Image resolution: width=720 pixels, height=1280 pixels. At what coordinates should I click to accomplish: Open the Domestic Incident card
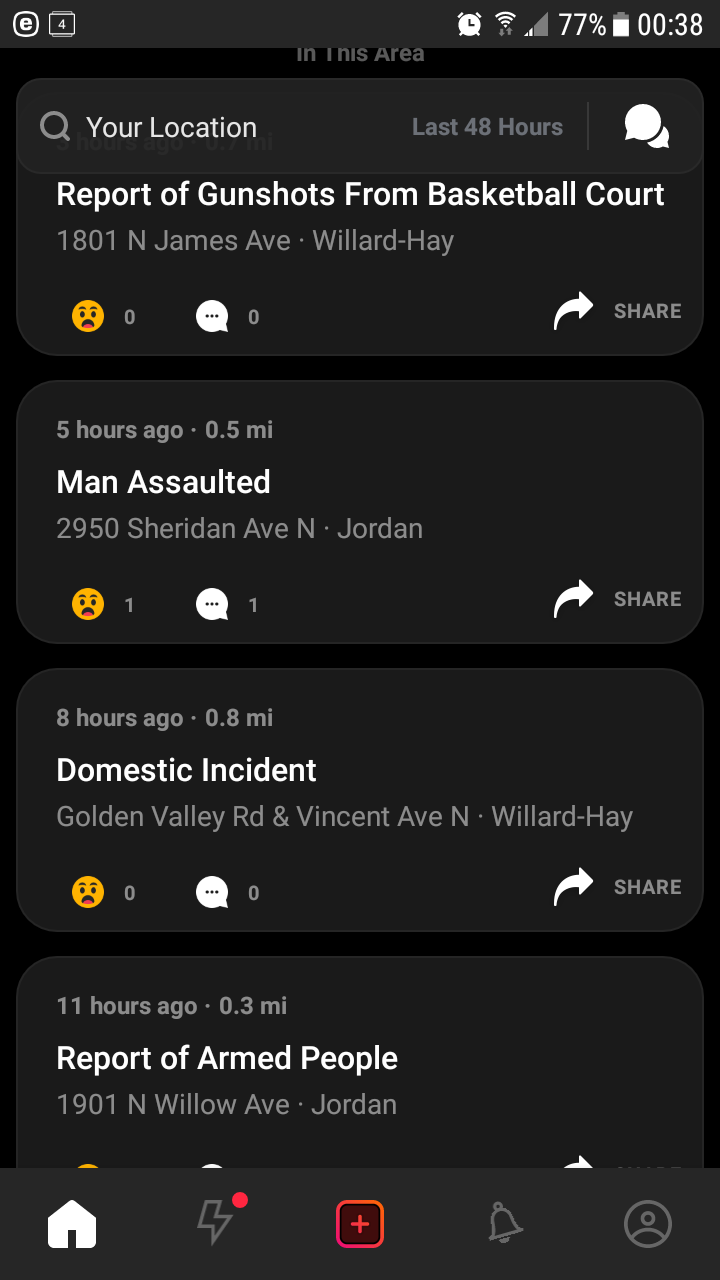coord(360,800)
